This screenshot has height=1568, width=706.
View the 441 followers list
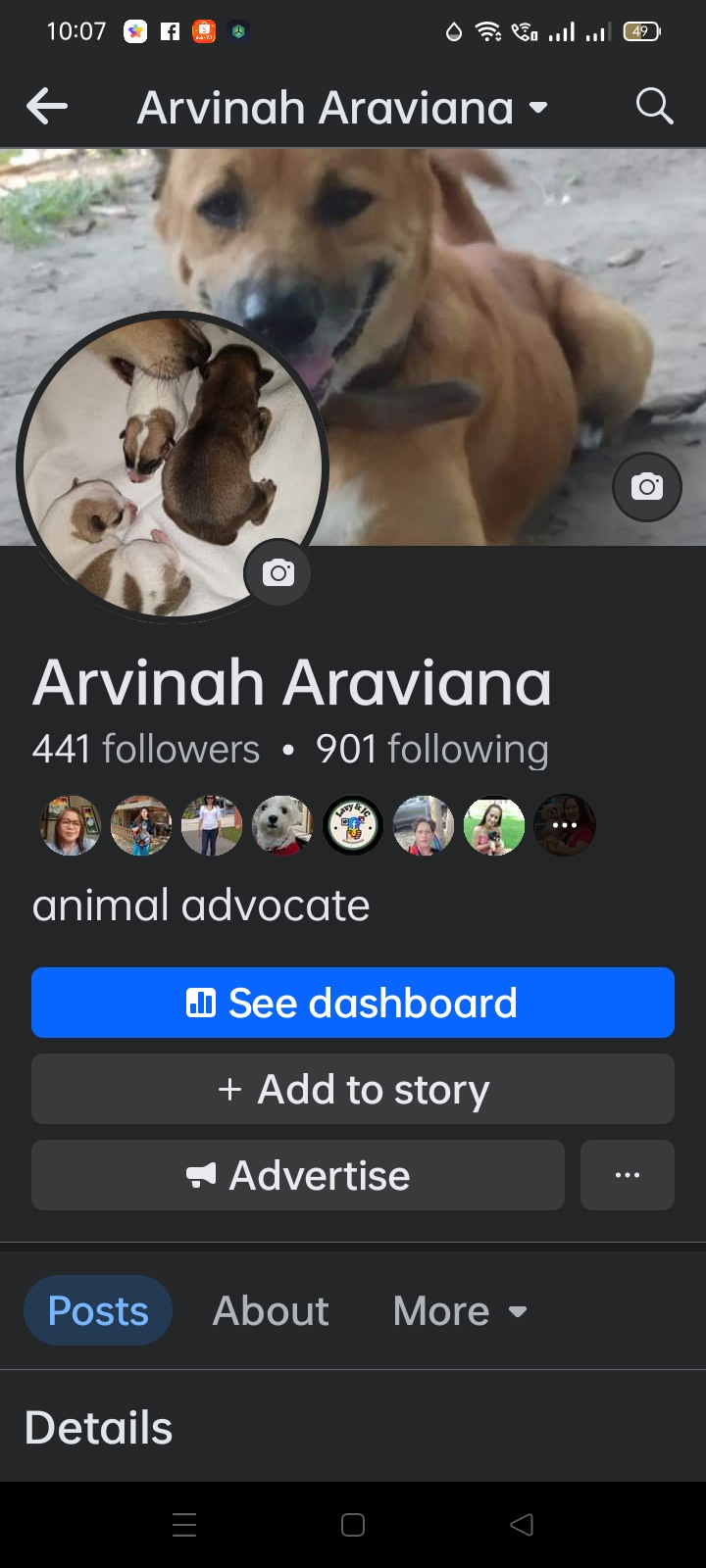tap(146, 750)
